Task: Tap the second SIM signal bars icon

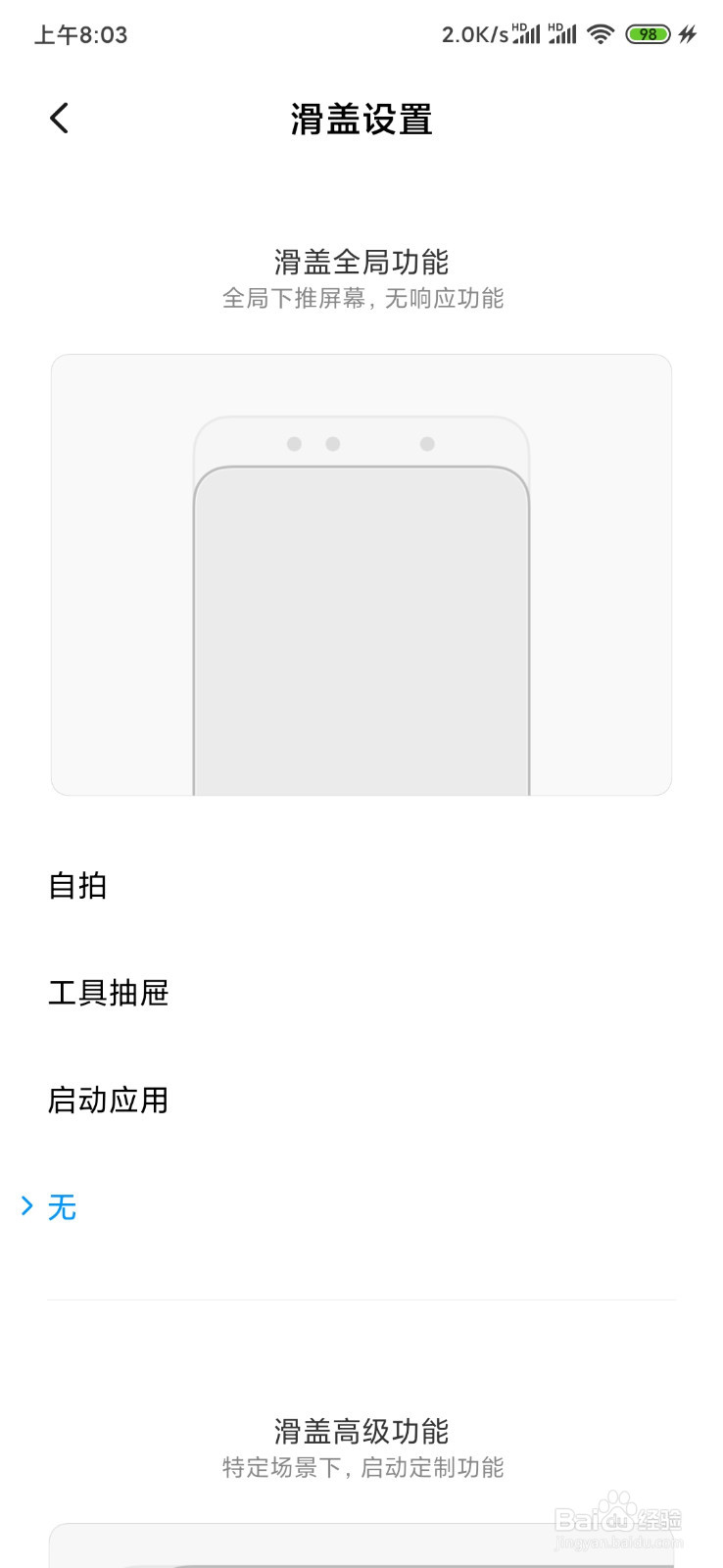Action: (x=564, y=35)
